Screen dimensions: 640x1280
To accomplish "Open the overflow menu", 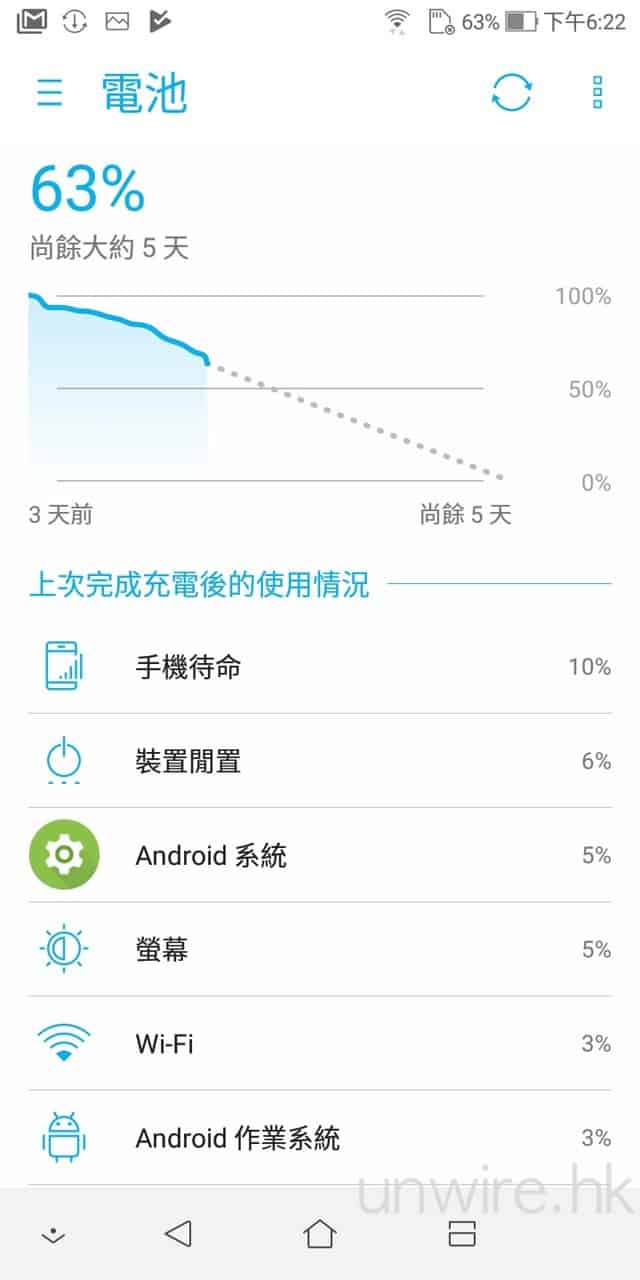I will point(597,93).
